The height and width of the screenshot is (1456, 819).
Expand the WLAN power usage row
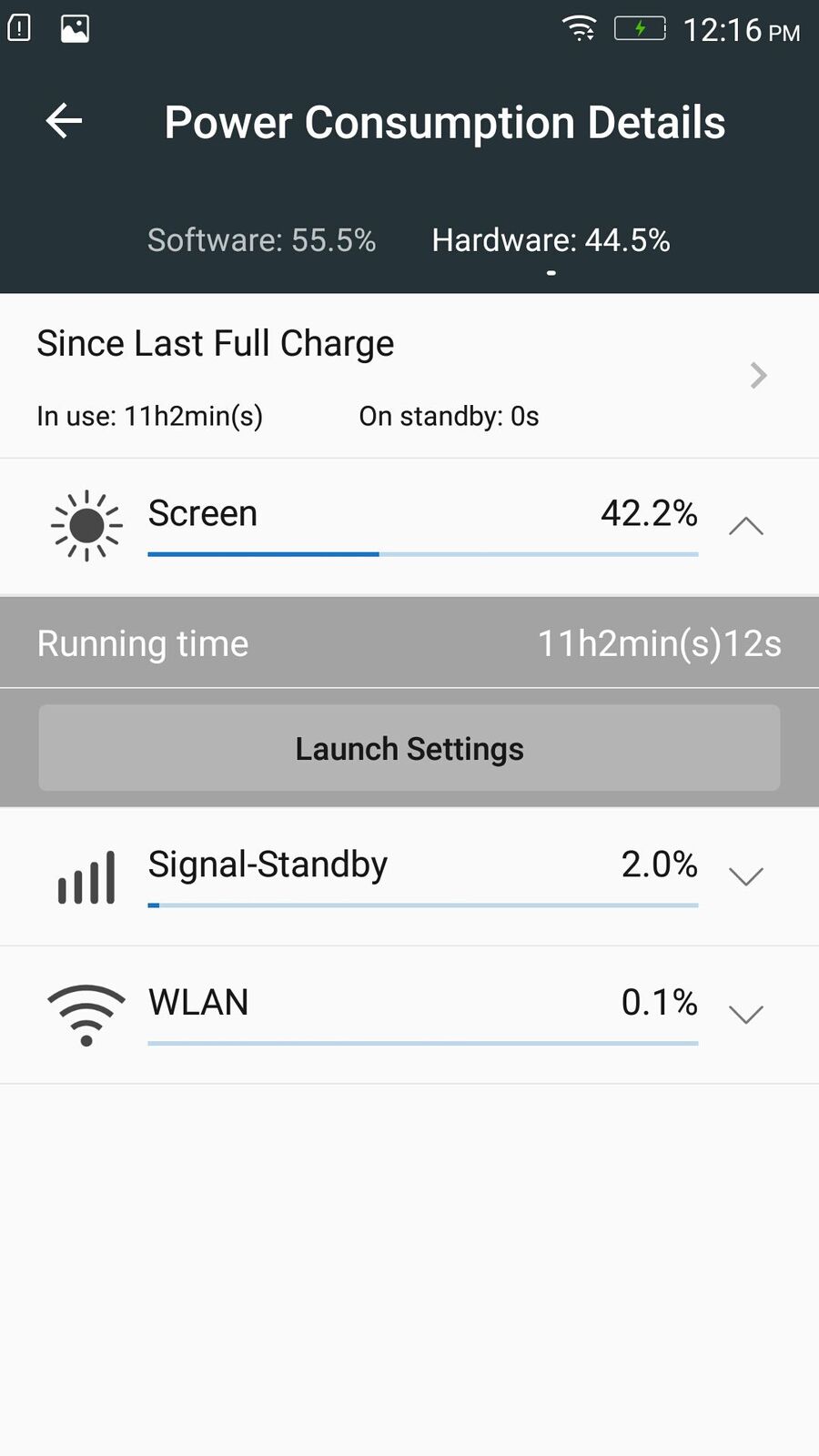click(746, 1014)
